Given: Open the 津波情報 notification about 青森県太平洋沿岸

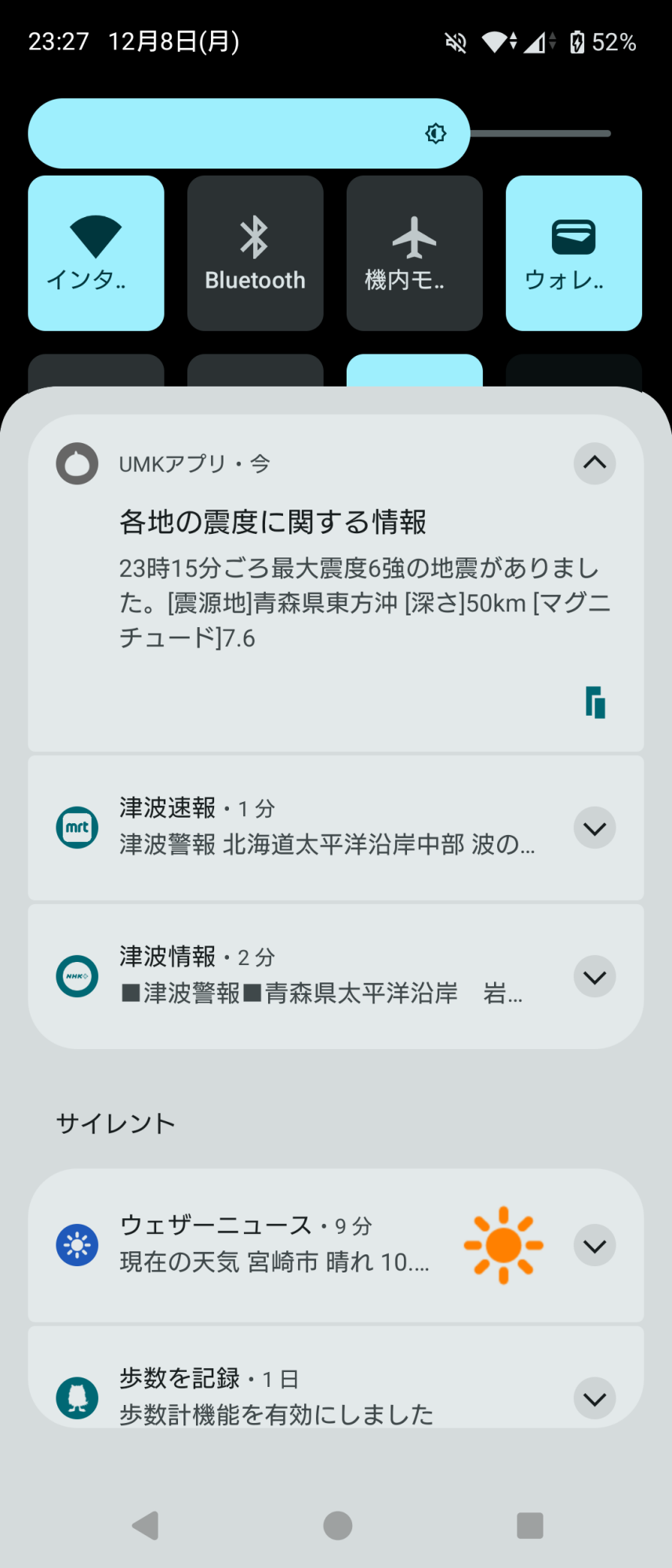Looking at the screenshot, I should (314, 977).
